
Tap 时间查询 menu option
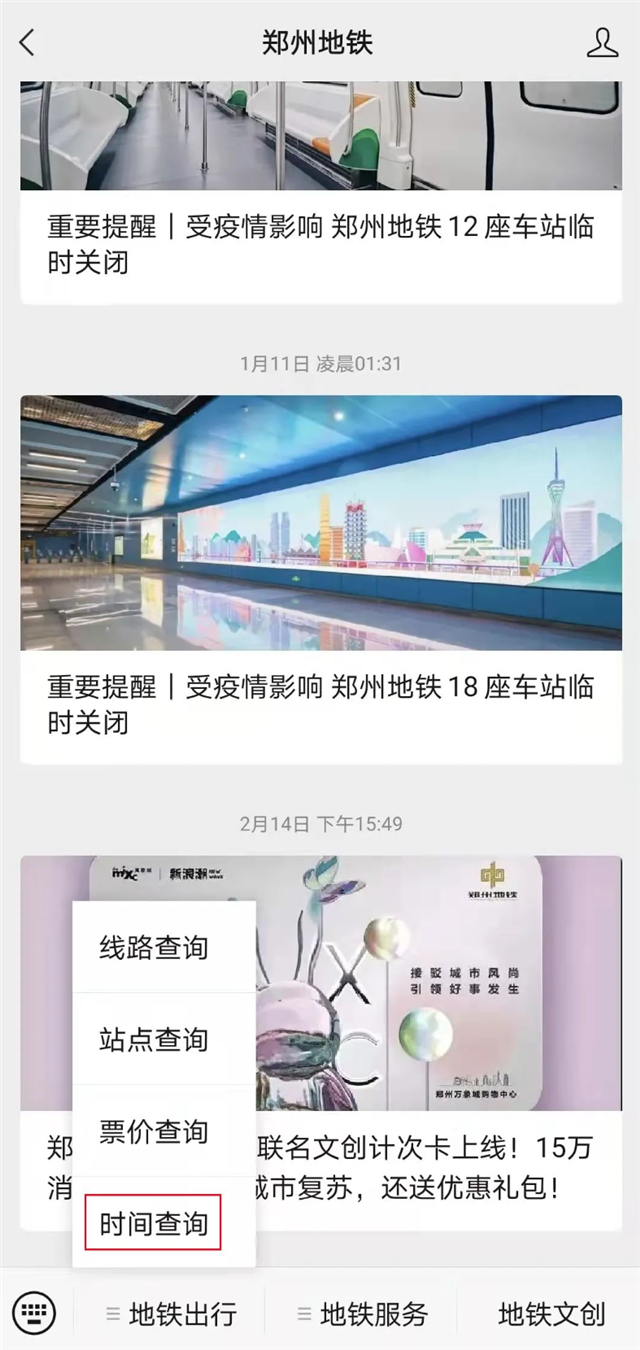[x=154, y=1222]
